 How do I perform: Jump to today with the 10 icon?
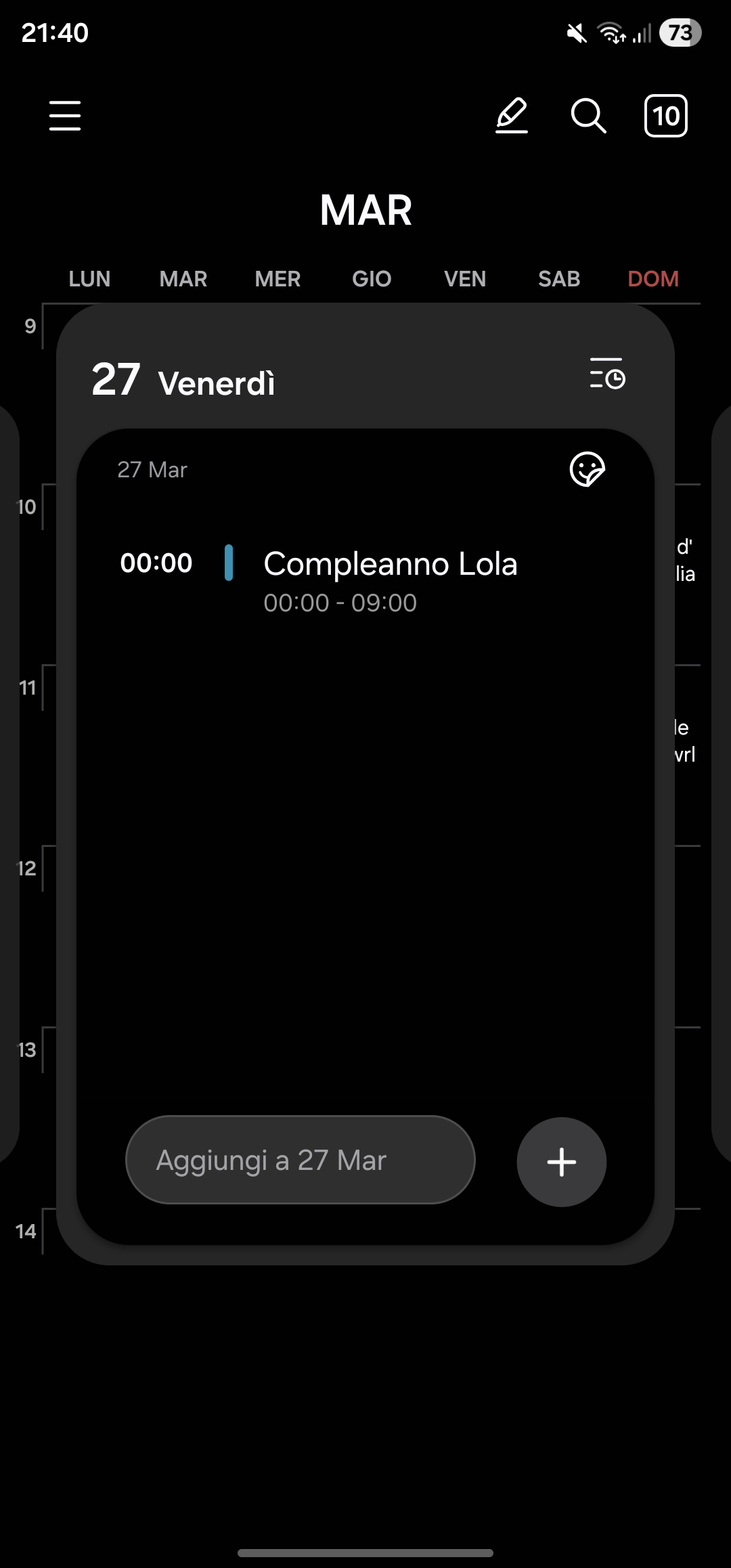tap(665, 116)
